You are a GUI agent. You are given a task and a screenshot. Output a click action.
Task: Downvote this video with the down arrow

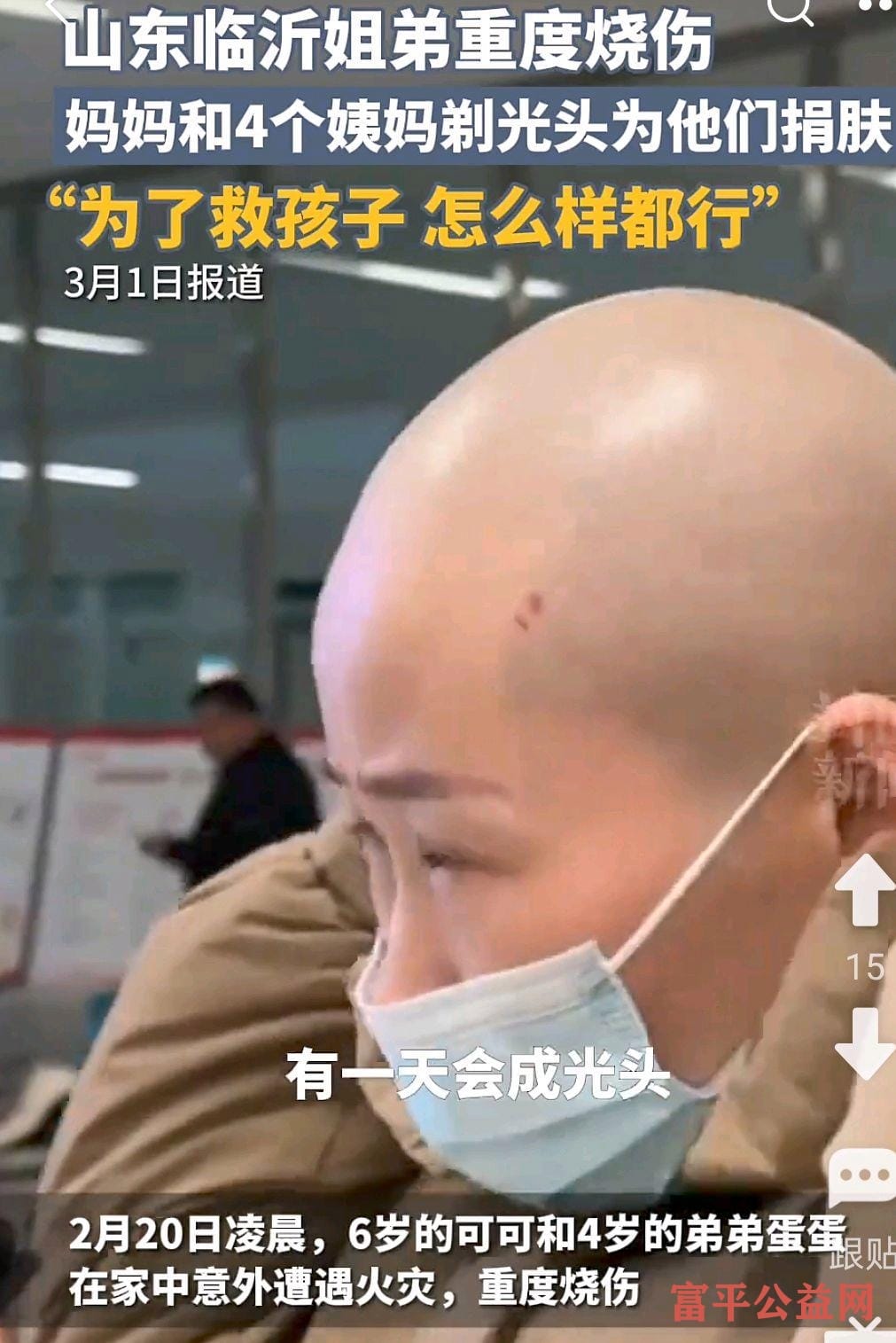(865, 1042)
